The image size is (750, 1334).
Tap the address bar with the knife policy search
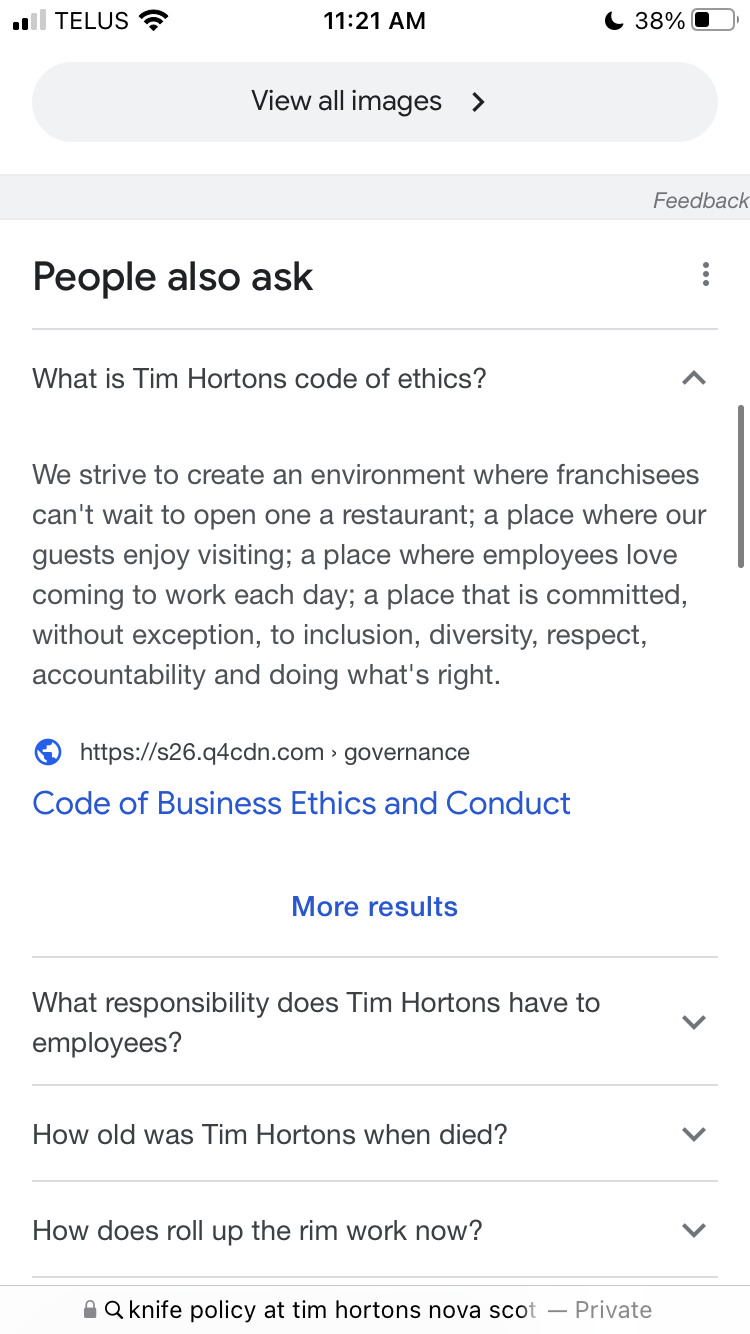coord(330,1309)
